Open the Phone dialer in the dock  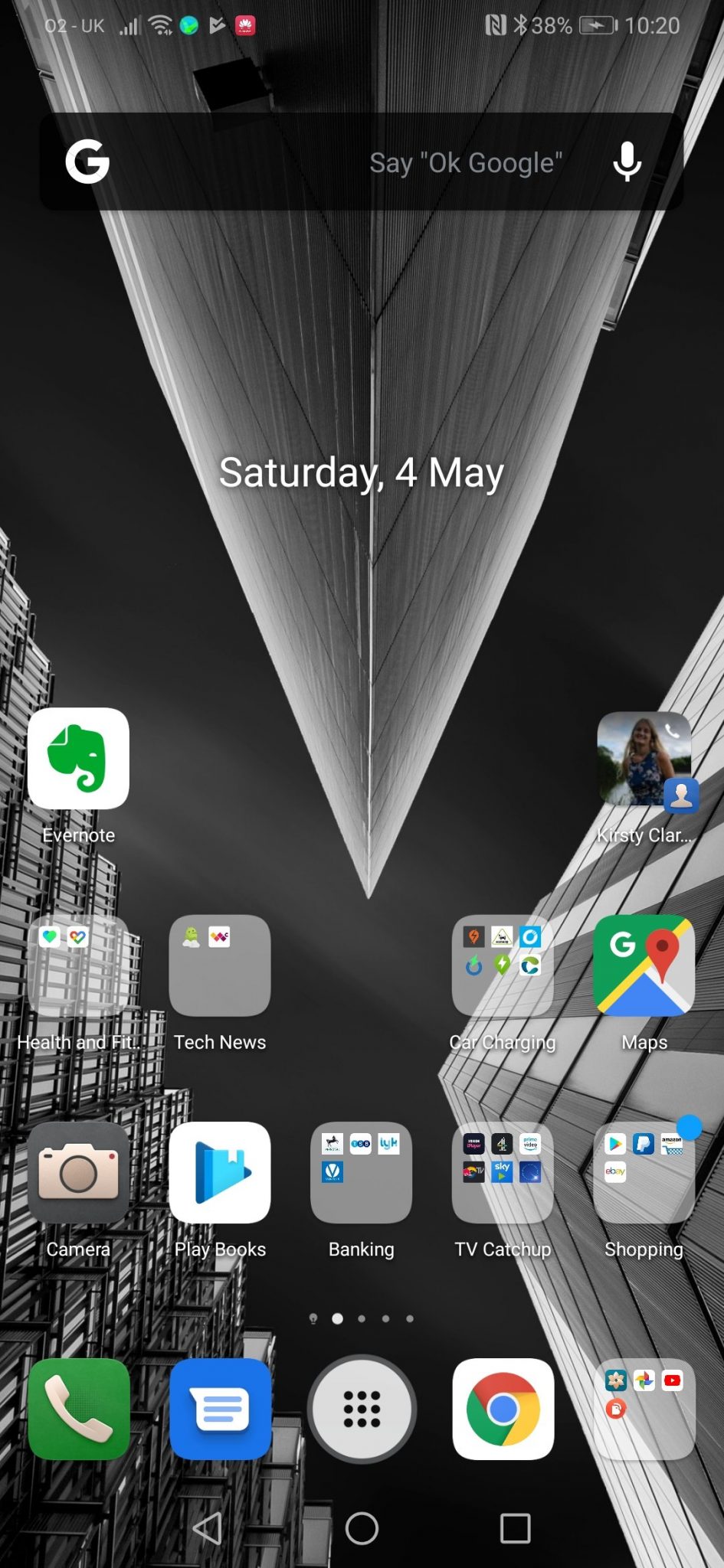(x=78, y=1410)
